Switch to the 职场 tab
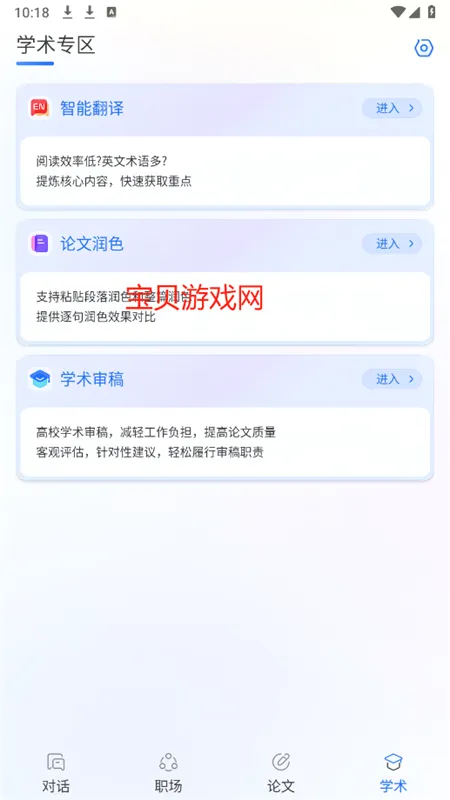The width and height of the screenshot is (450, 800). pyautogui.click(x=168, y=772)
